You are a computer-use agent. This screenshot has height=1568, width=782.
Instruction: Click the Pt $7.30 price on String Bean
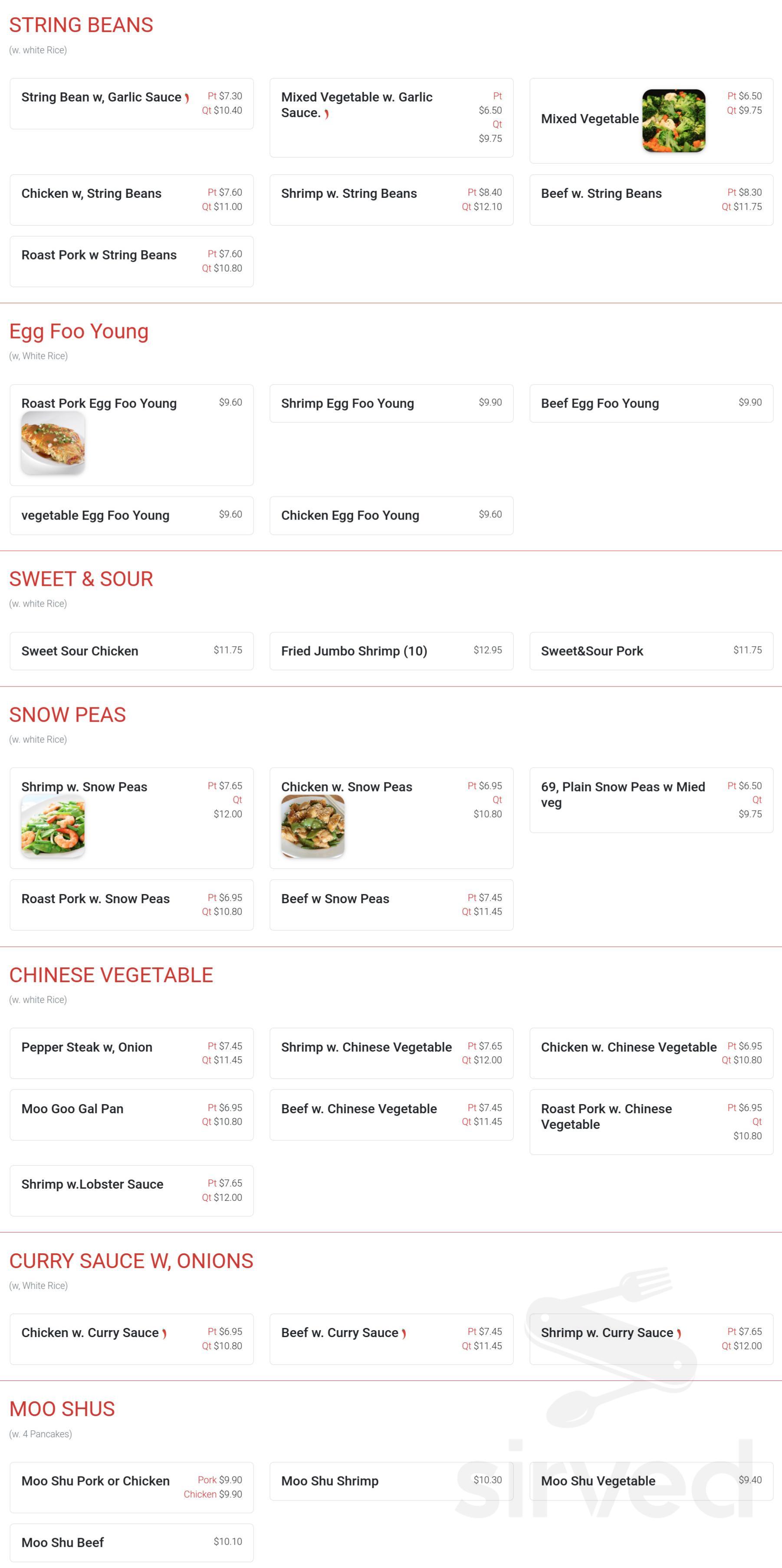[224, 96]
